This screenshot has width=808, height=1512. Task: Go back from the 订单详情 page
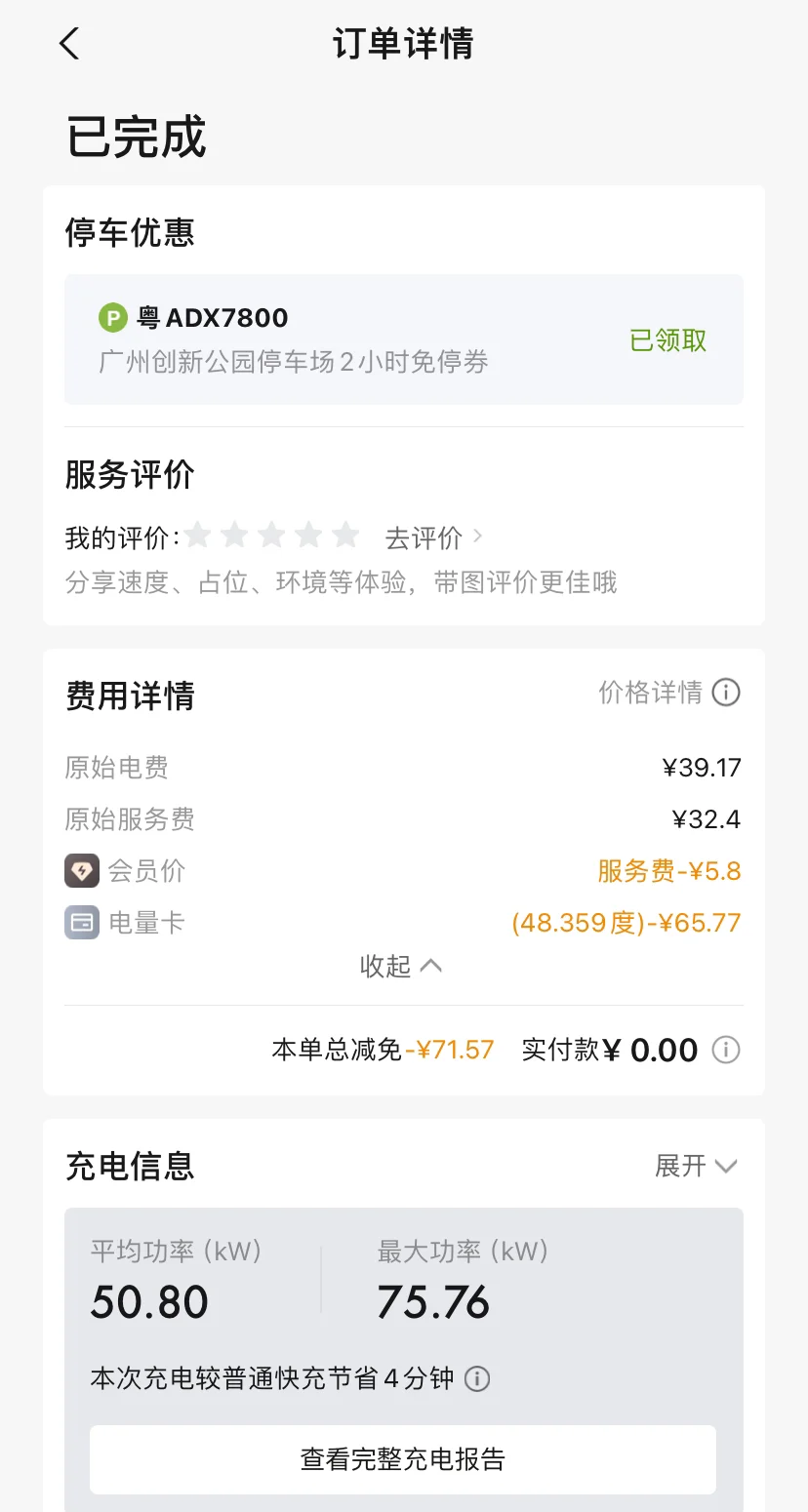[x=69, y=44]
